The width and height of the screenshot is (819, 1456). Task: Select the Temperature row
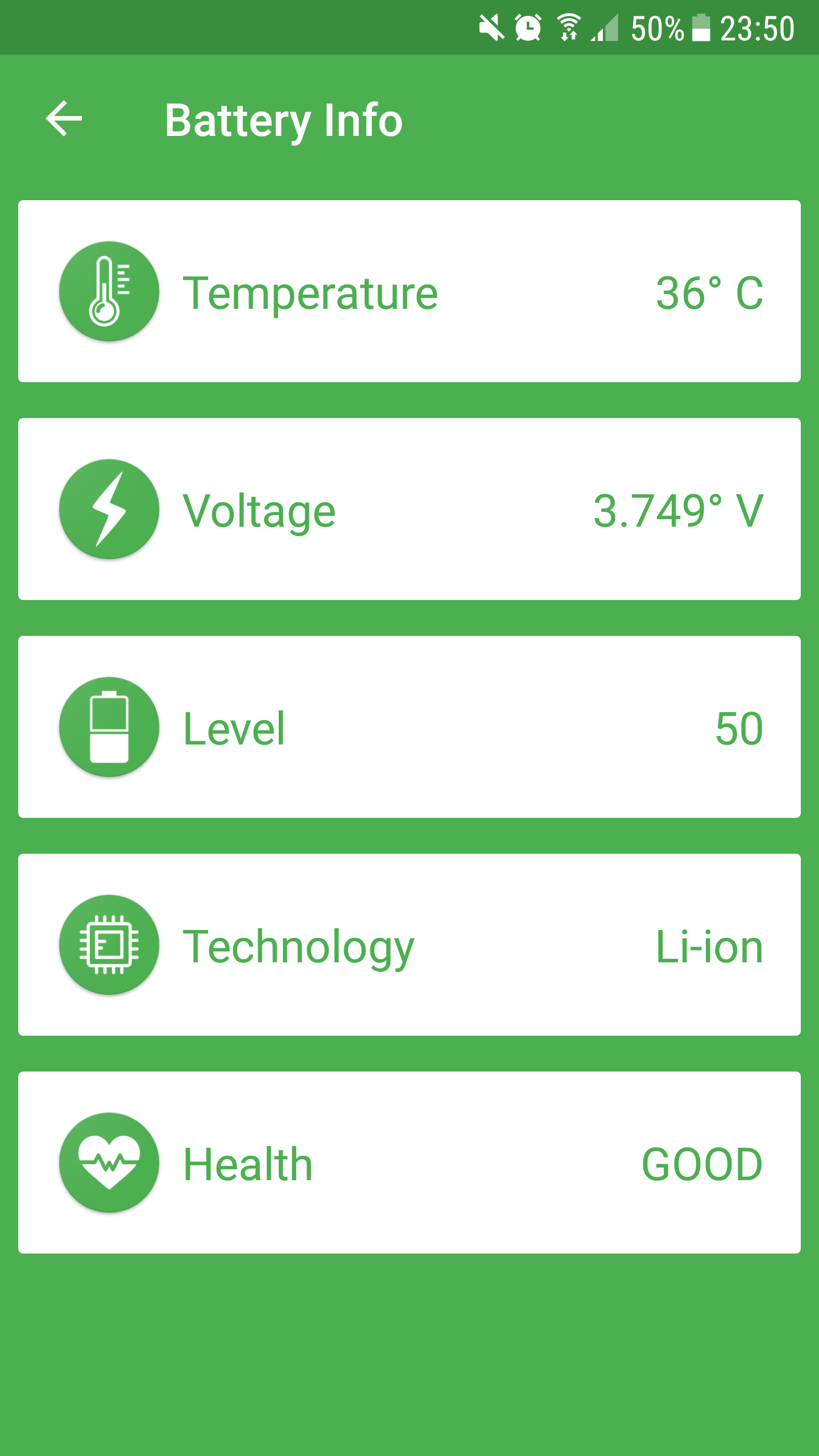pyautogui.click(x=409, y=291)
